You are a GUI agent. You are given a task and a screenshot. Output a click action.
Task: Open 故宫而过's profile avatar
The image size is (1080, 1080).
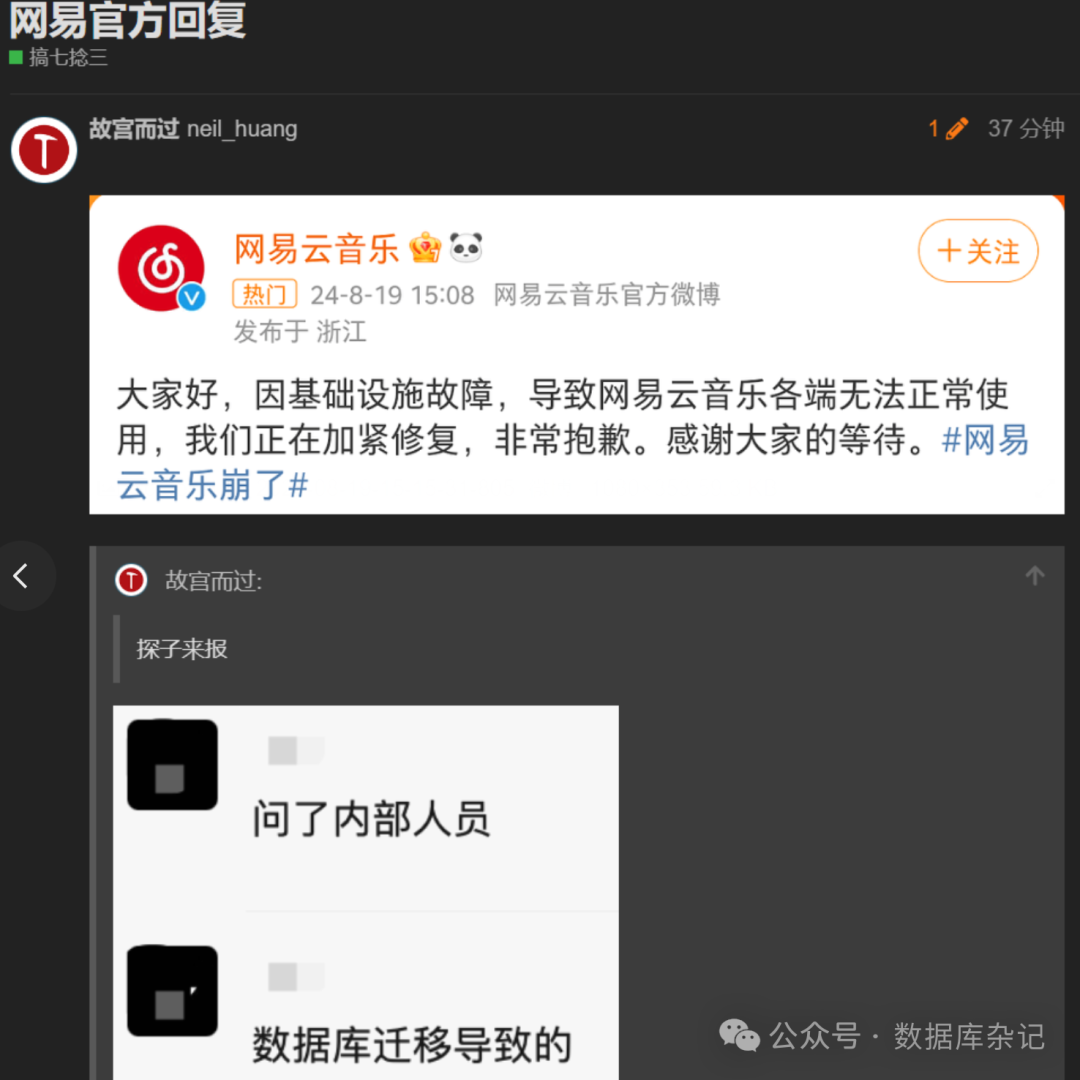(x=44, y=151)
